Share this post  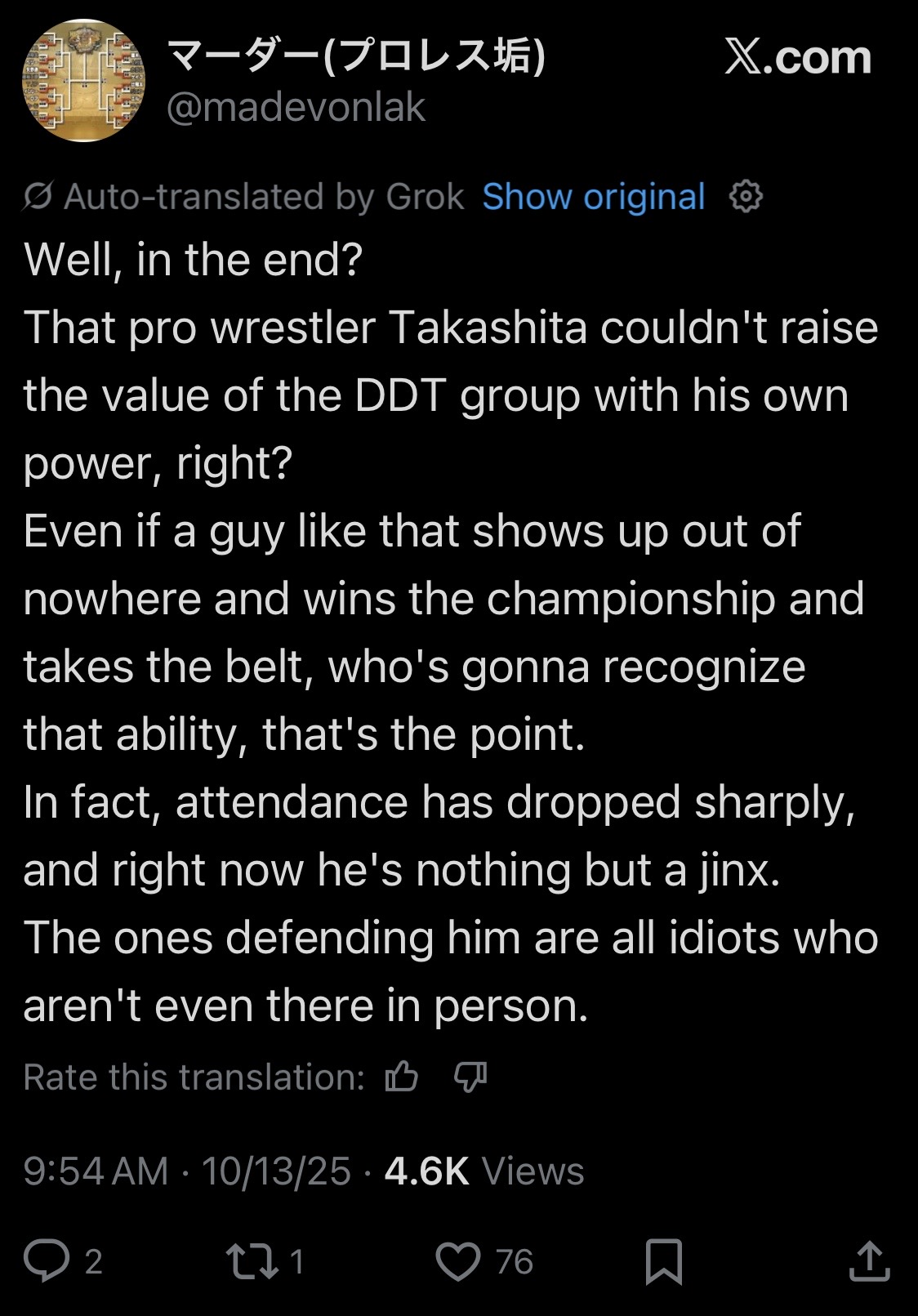tap(869, 1260)
